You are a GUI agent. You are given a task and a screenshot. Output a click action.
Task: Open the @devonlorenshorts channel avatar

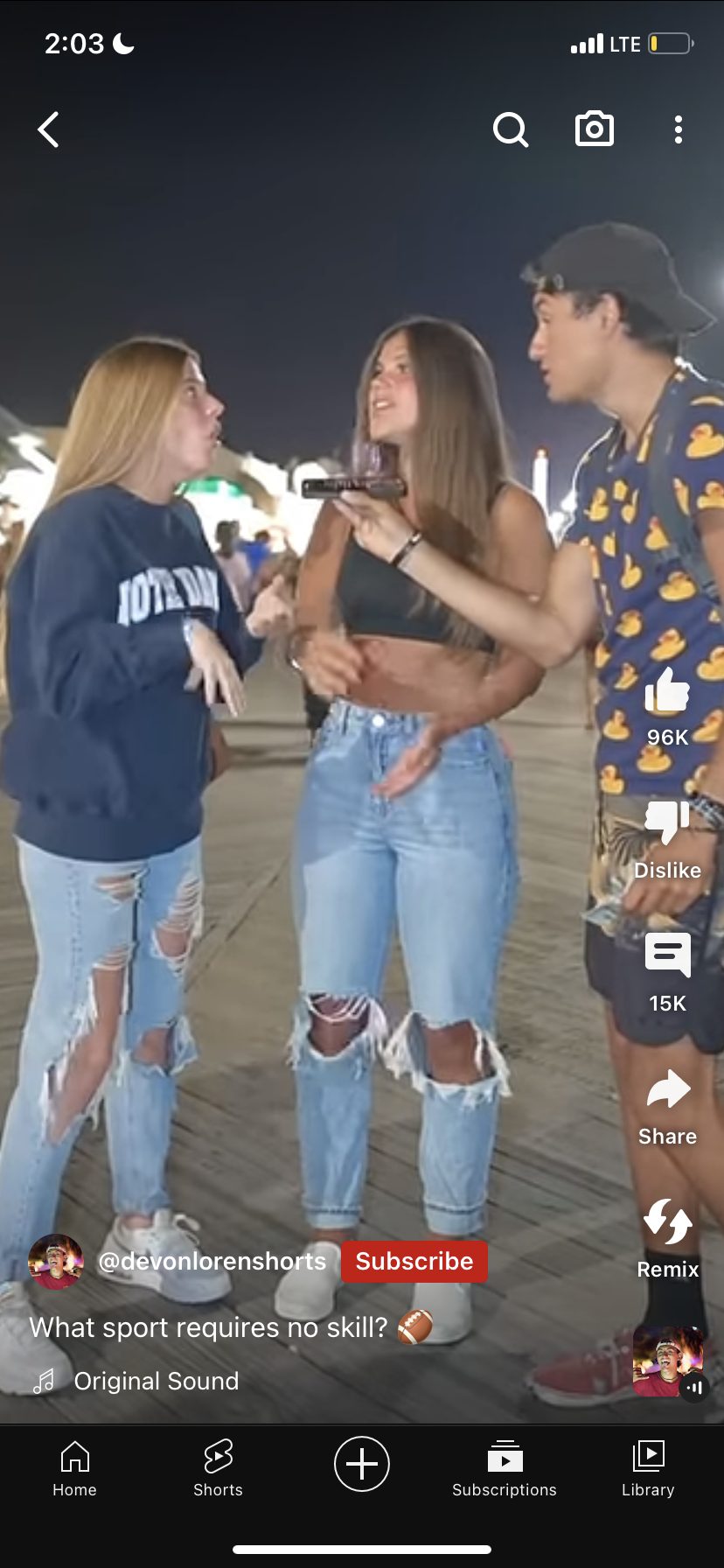click(56, 1261)
